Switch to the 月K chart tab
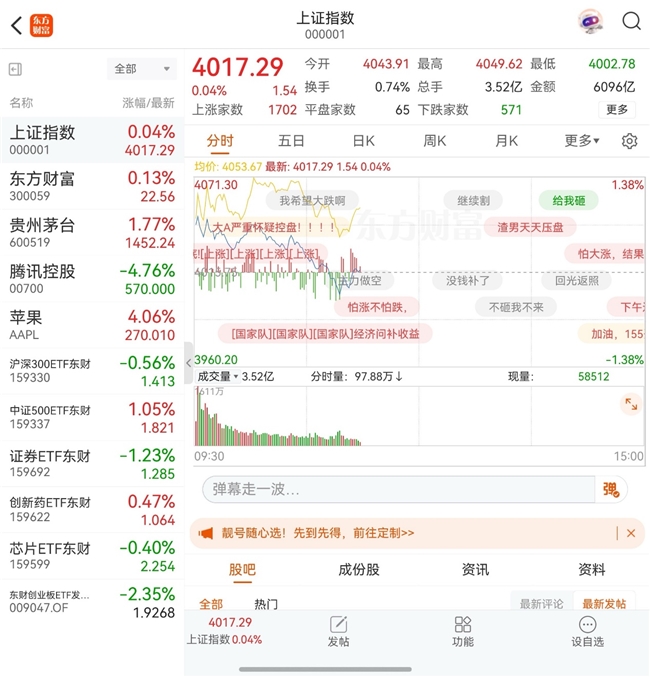Screen dimensions: 650x677 tap(507, 141)
